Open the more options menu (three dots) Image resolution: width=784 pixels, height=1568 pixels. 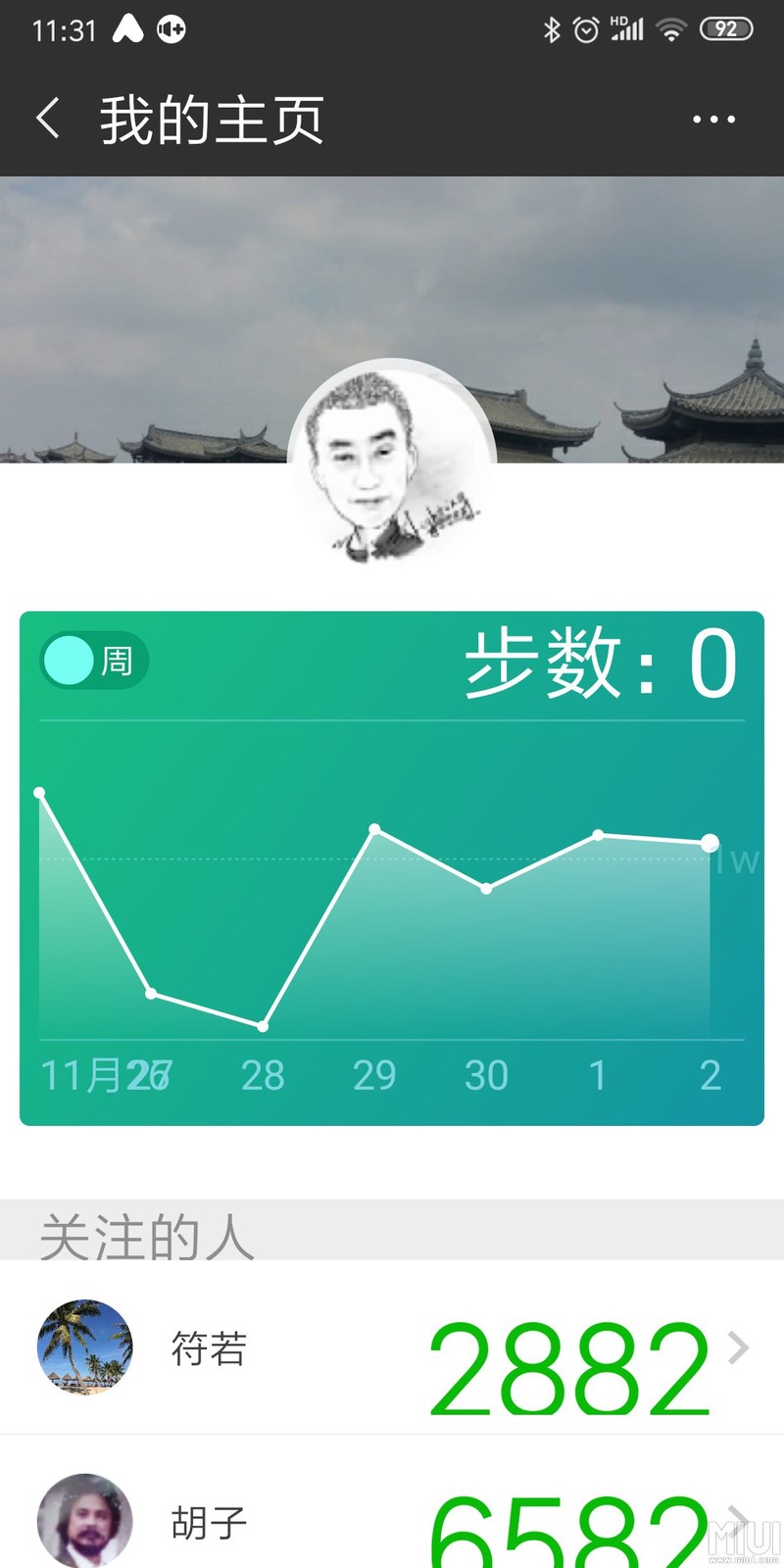point(712,118)
